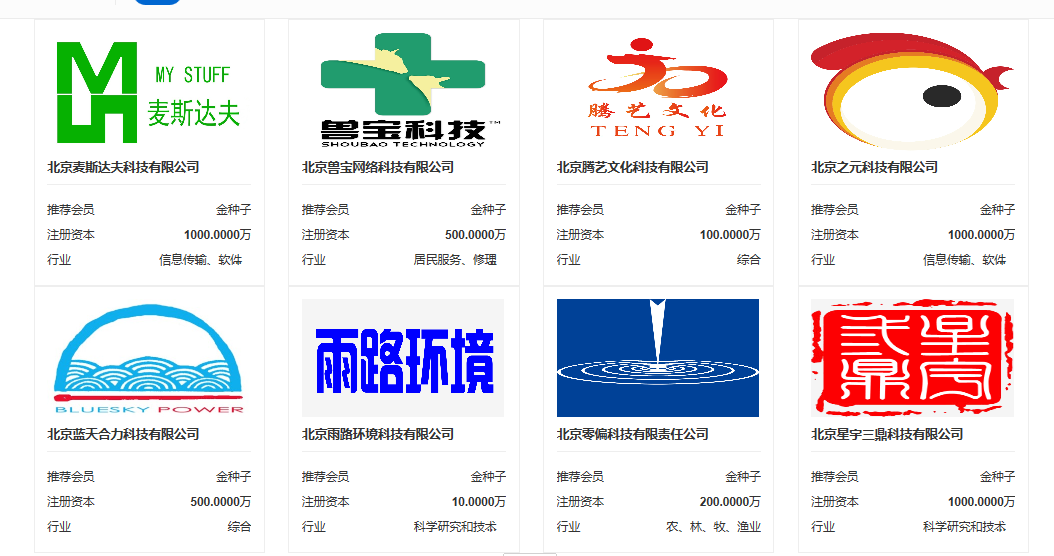The width and height of the screenshot is (1054, 556).
Task: Open the 北京兽宝网络科技有限公司 company card
Action: (378, 167)
